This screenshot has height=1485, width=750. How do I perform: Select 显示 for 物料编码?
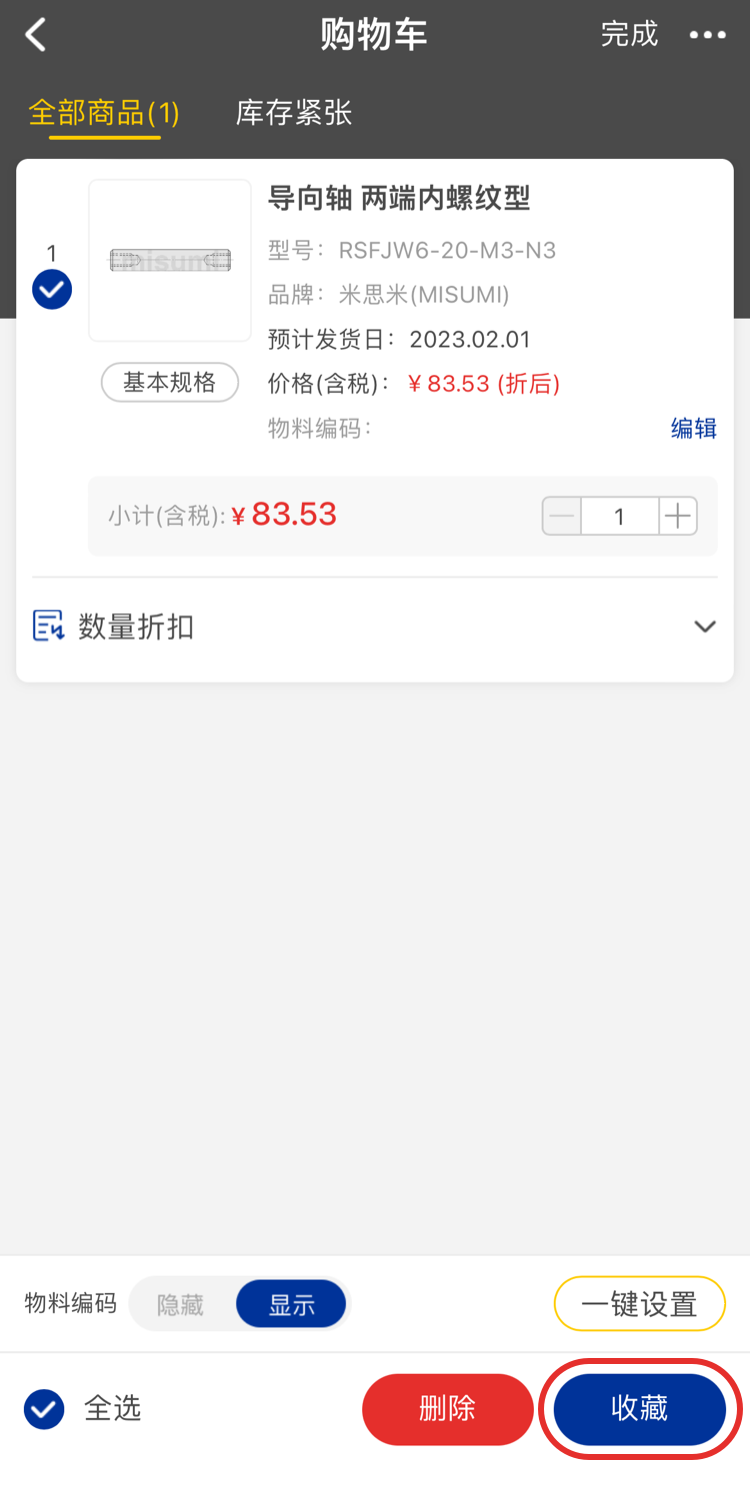coord(291,1304)
